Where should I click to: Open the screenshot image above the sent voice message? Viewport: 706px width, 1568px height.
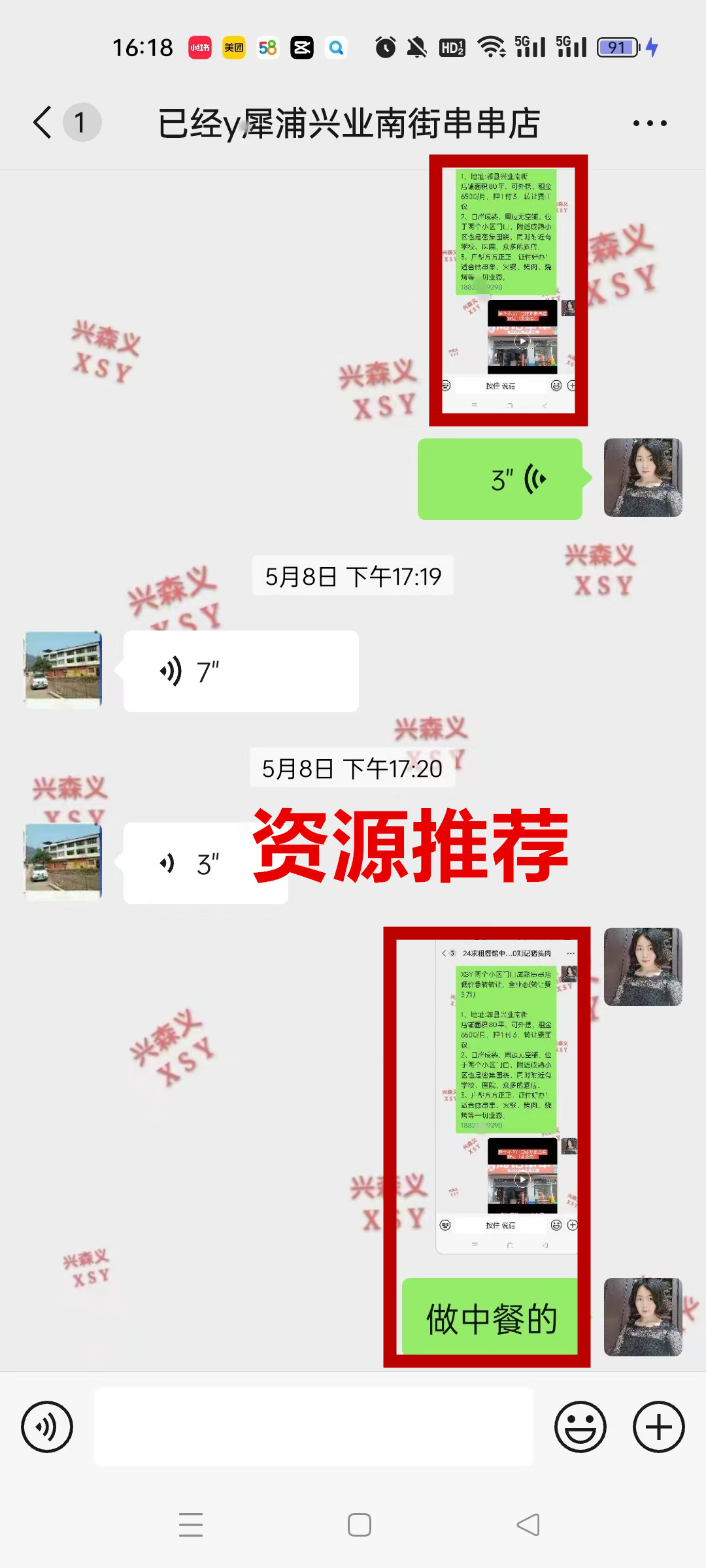tap(508, 290)
